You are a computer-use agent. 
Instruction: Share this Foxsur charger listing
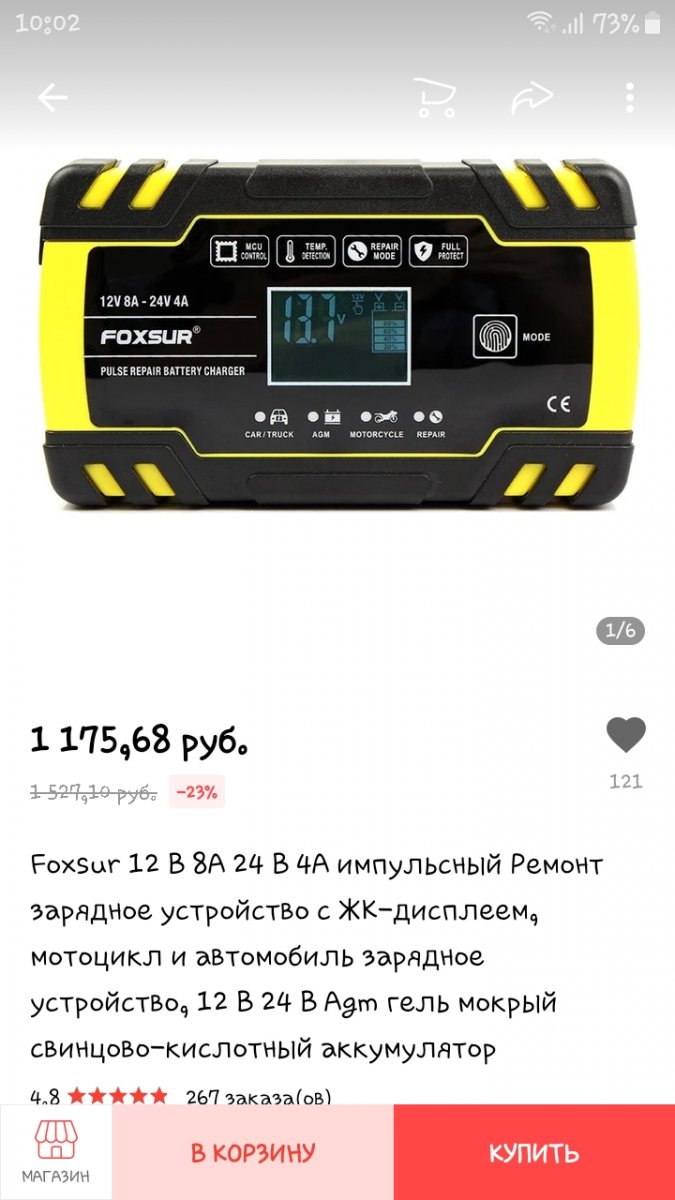click(532, 97)
